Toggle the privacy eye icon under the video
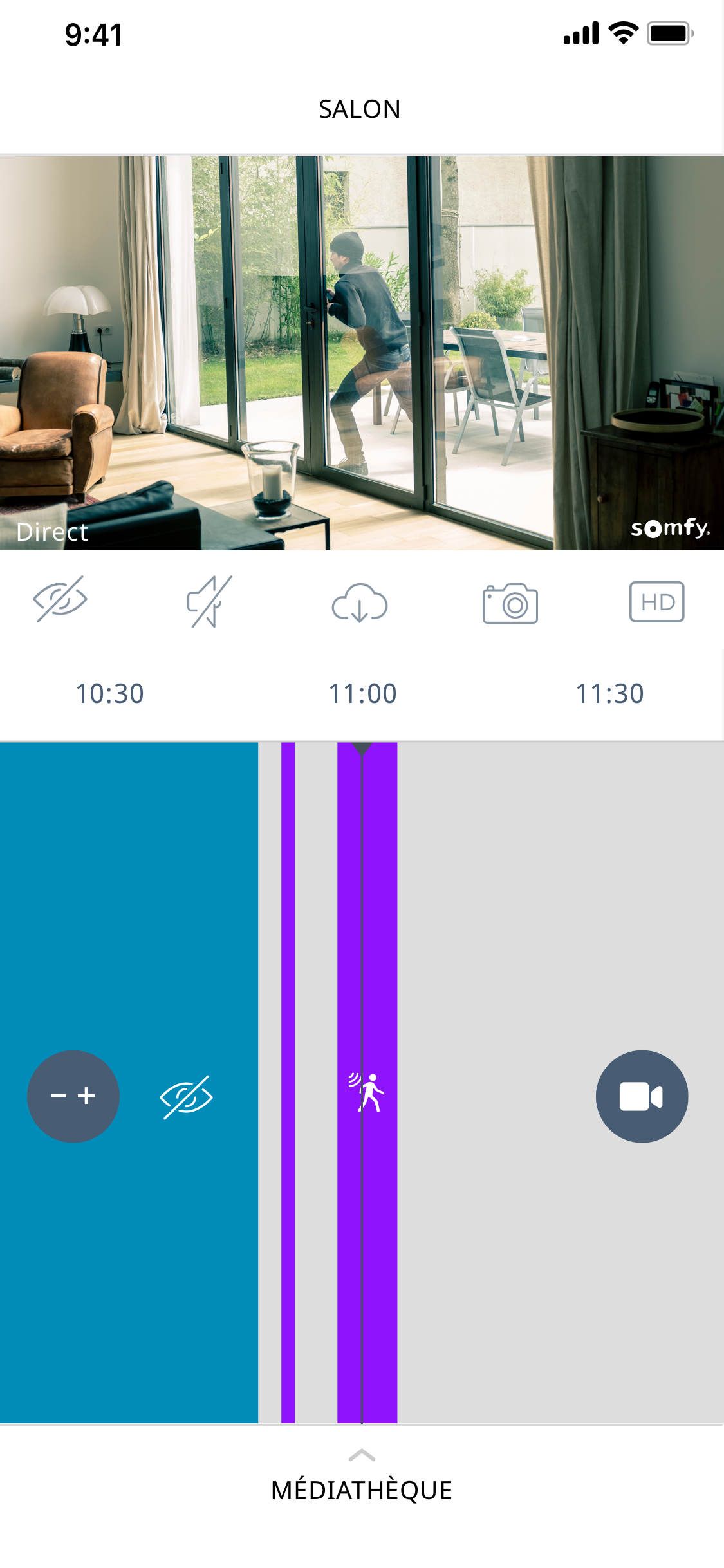Screen dimensions: 724x1568 tap(60, 599)
